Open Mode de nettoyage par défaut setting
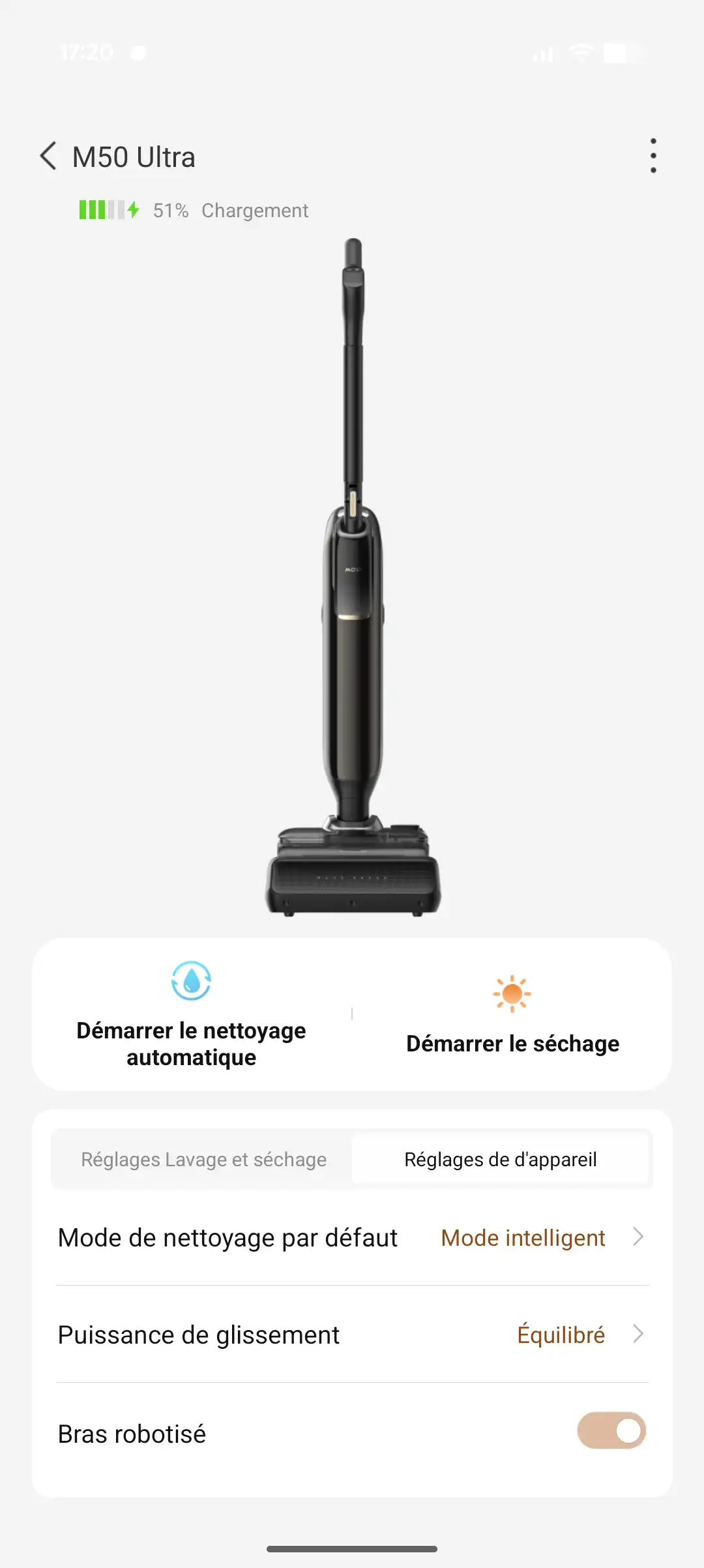This screenshot has width=704, height=1568. coord(352,1237)
